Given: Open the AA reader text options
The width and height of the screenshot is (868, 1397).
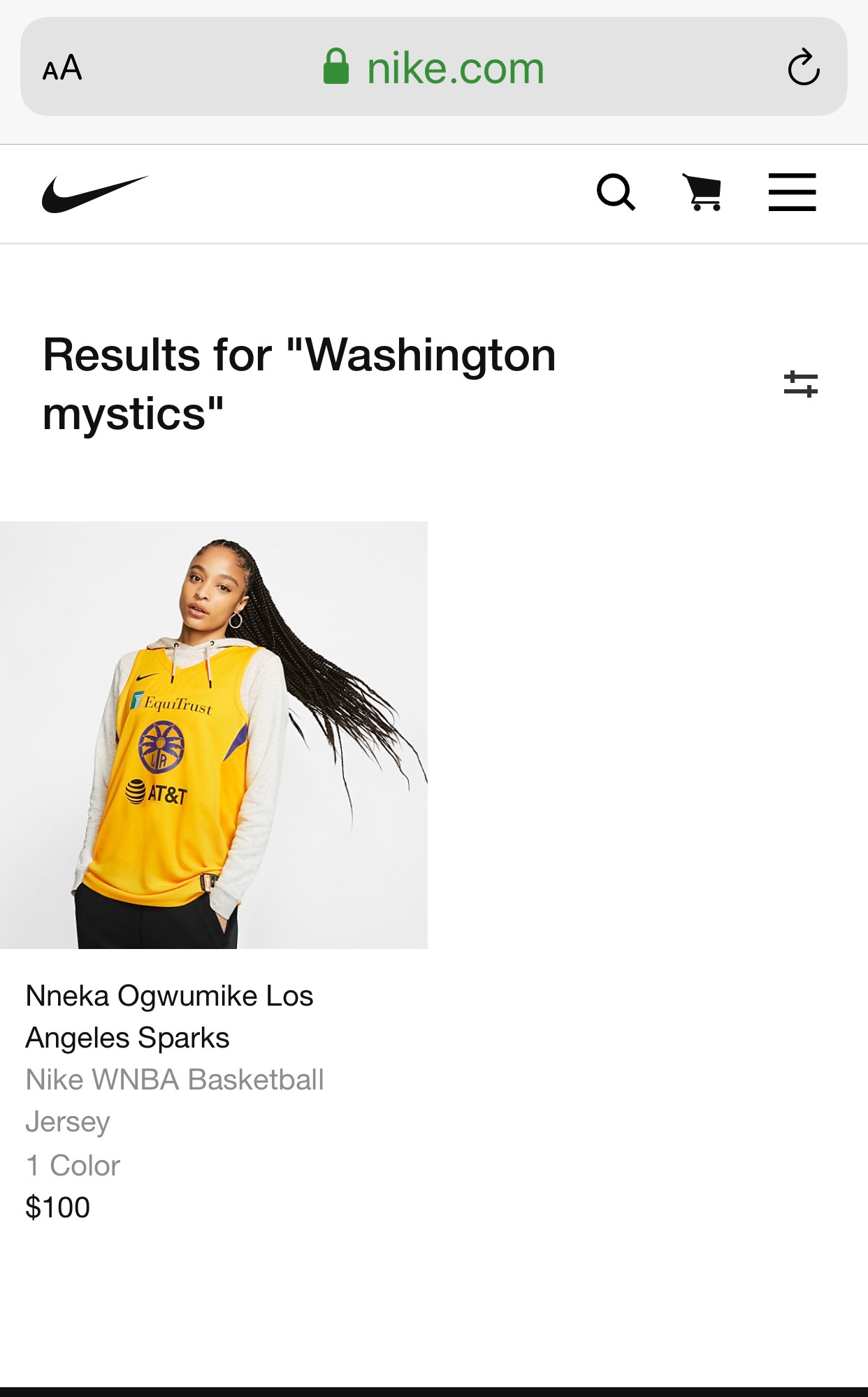Looking at the screenshot, I should (62, 68).
